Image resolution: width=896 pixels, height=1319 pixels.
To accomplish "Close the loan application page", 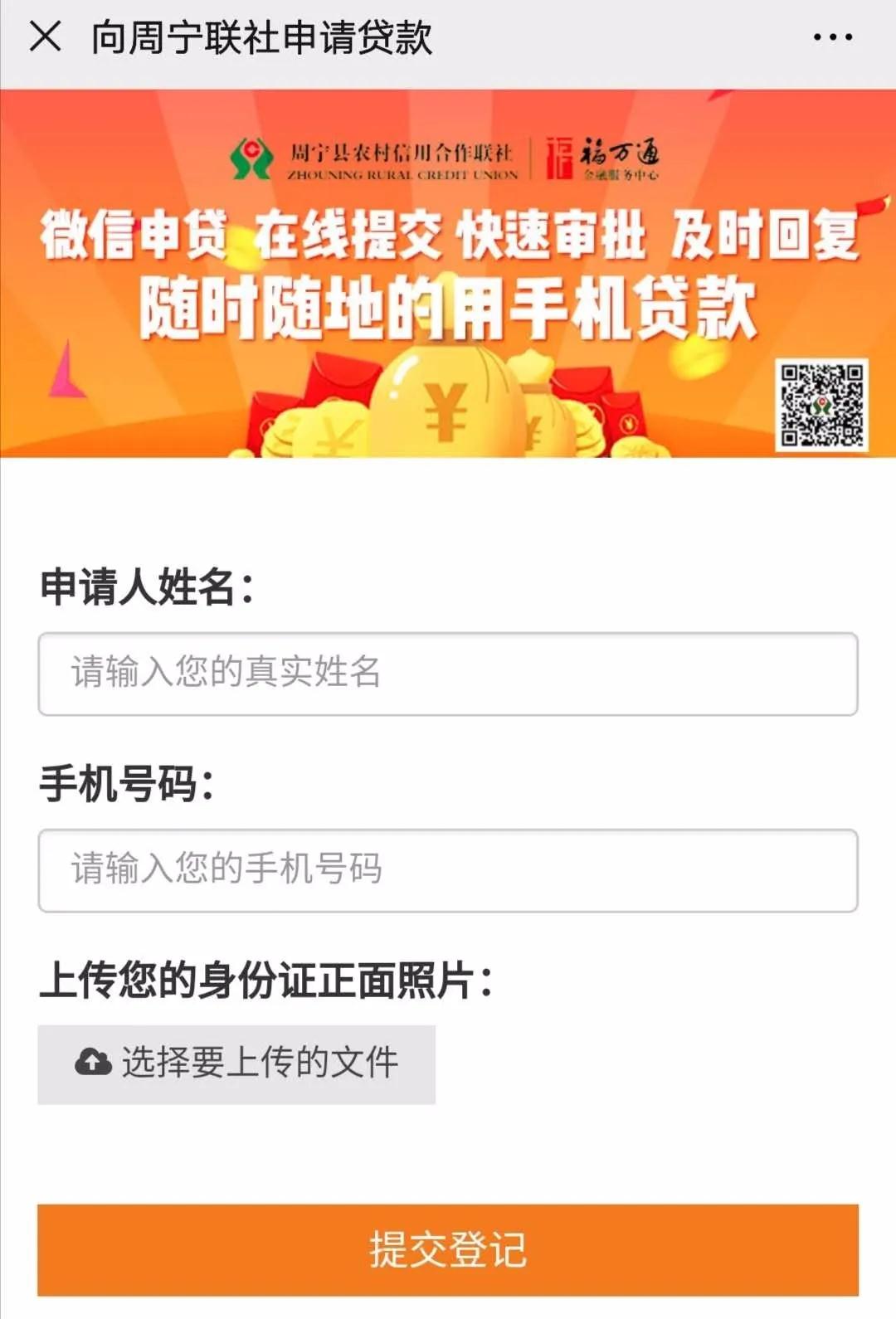I will pyautogui.click(x=45, y=37).
